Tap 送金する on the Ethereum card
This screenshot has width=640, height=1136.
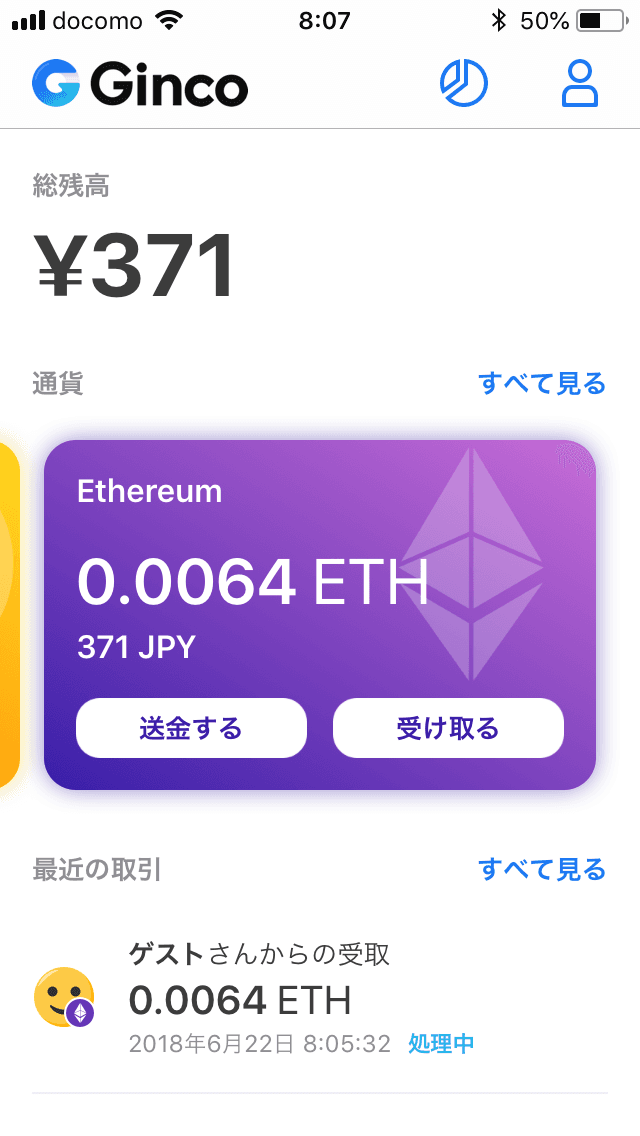coord(191,728)
